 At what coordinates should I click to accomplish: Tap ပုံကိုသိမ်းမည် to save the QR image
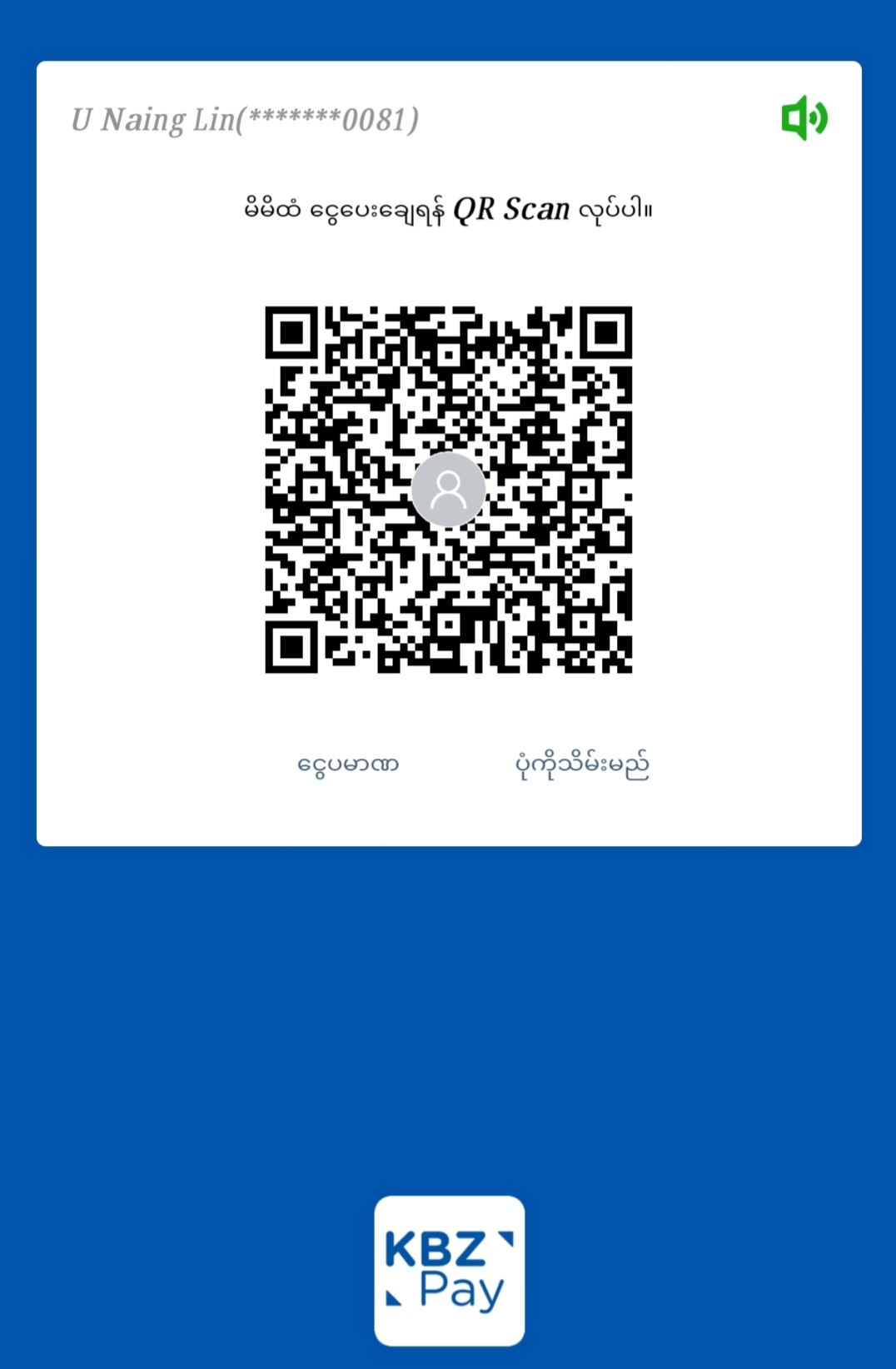(x=582, y=764)
